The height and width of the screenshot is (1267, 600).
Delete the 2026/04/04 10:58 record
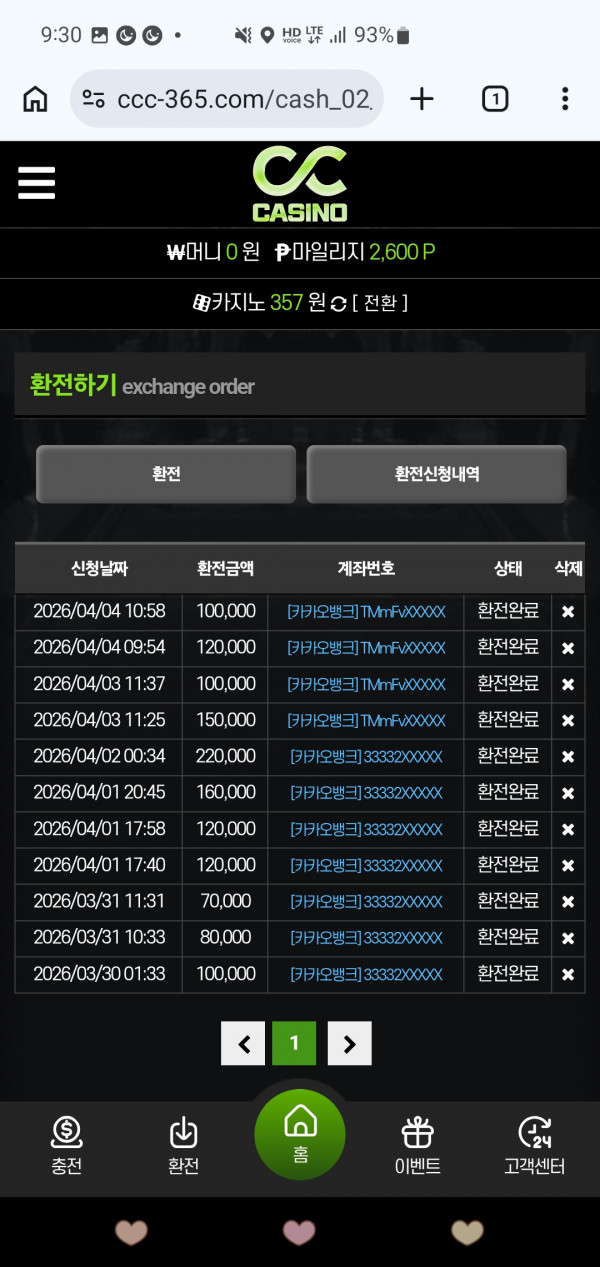pos(567,612)
